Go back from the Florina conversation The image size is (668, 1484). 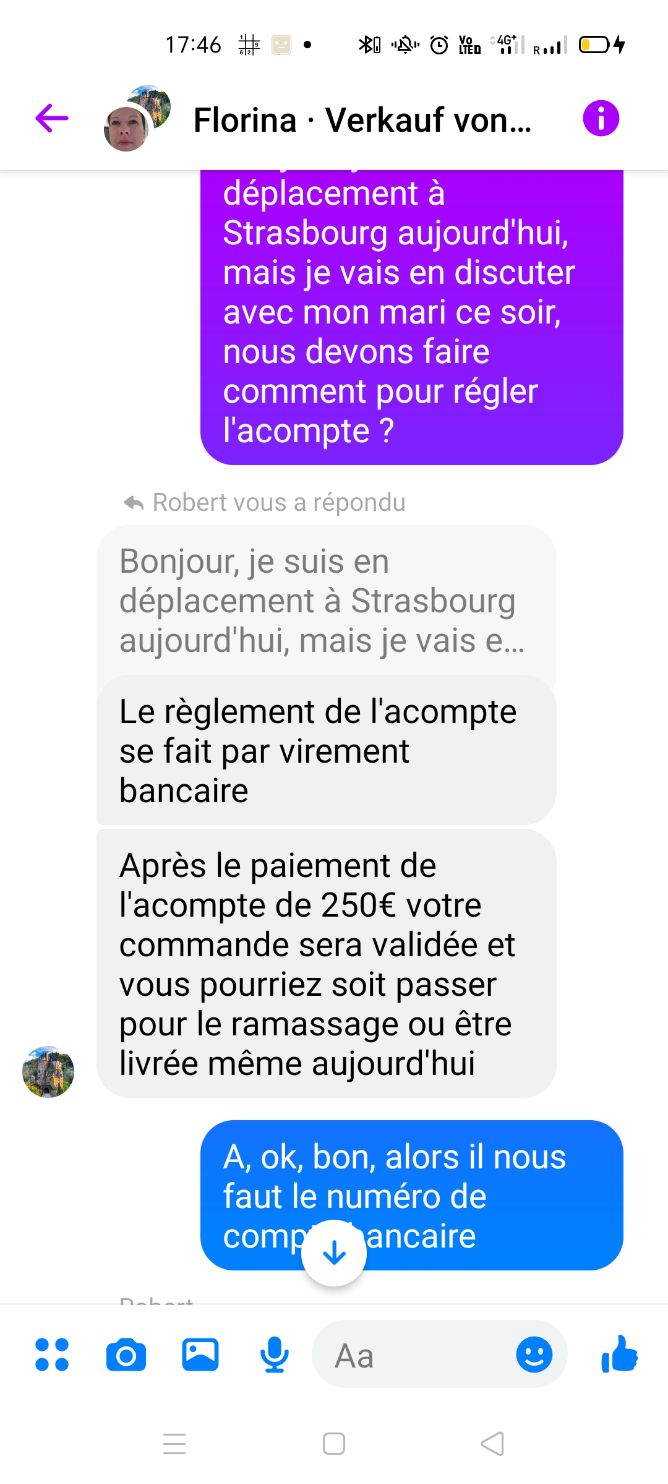coord(51,119)
